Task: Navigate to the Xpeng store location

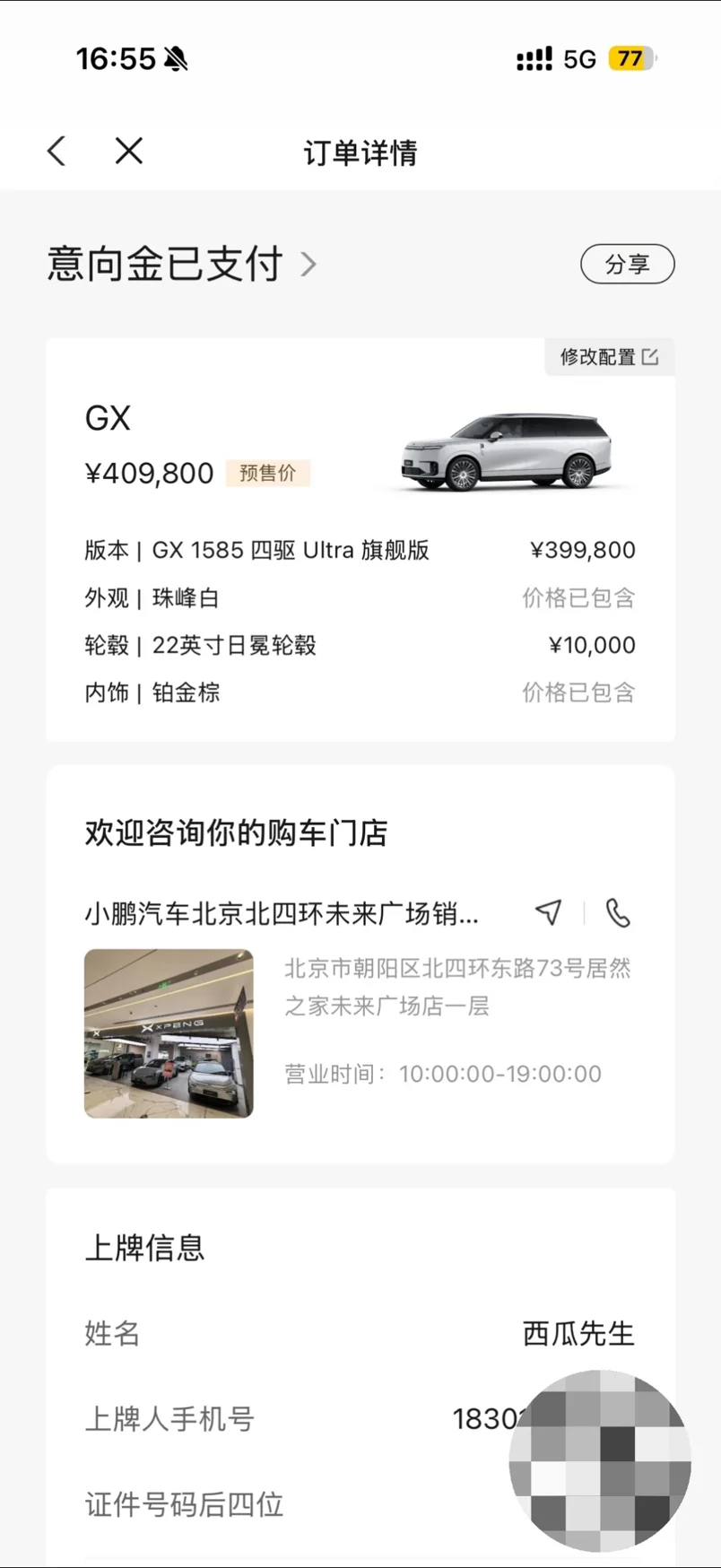Action: tap(549, 912)
